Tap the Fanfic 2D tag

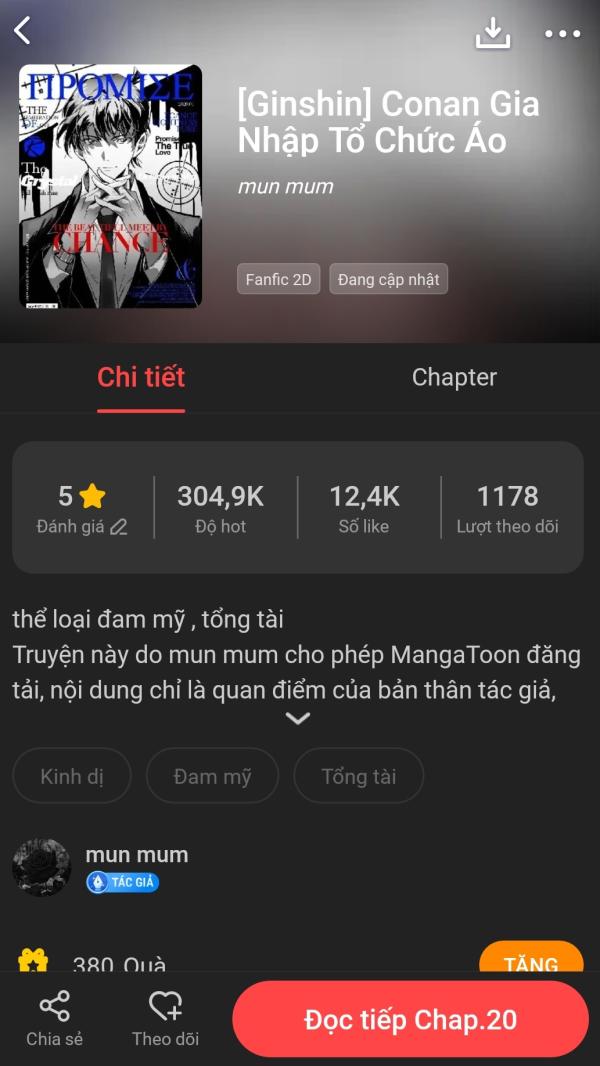[279, 279]
